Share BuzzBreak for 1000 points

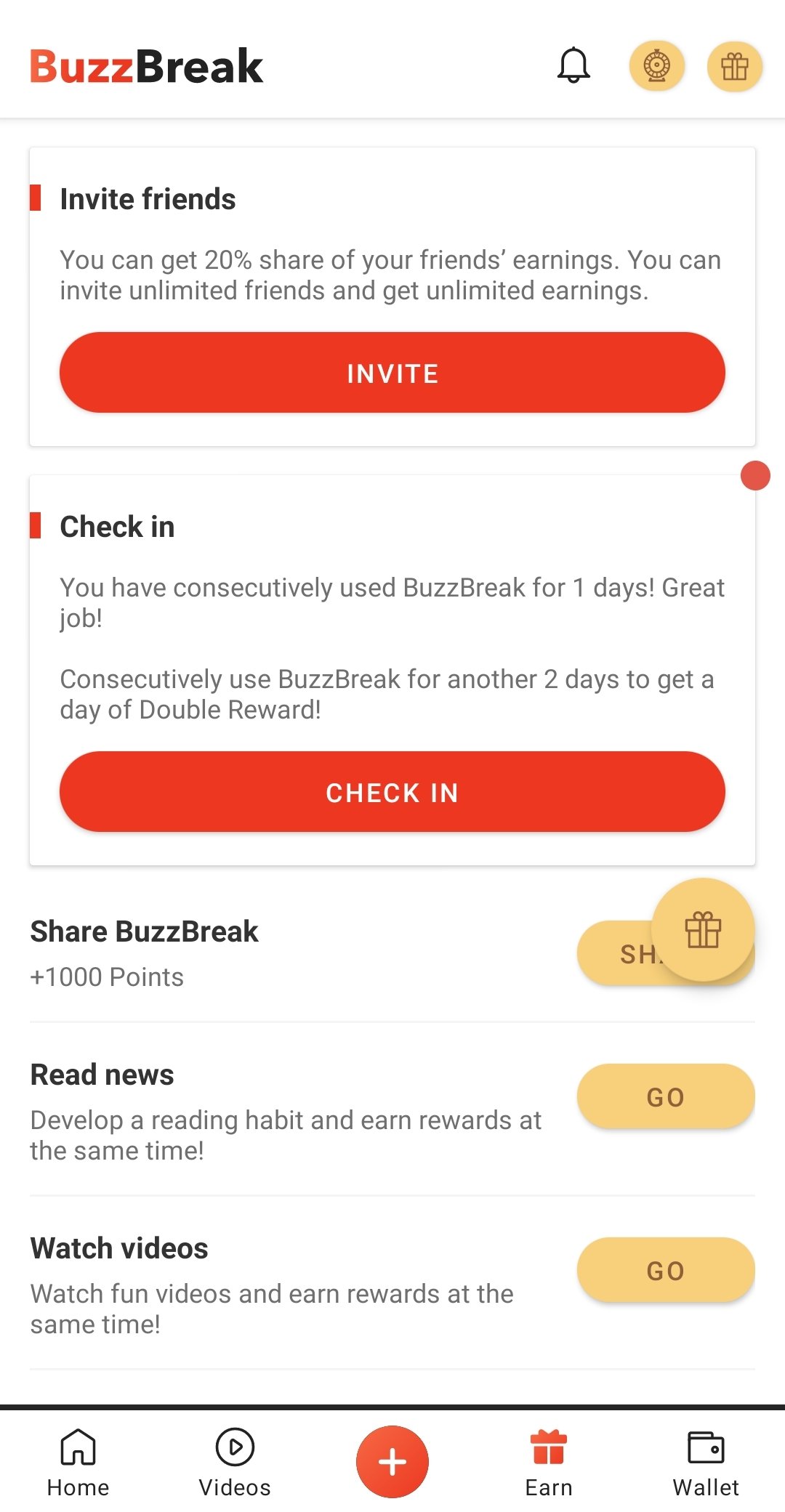click(x=618, y=954)
